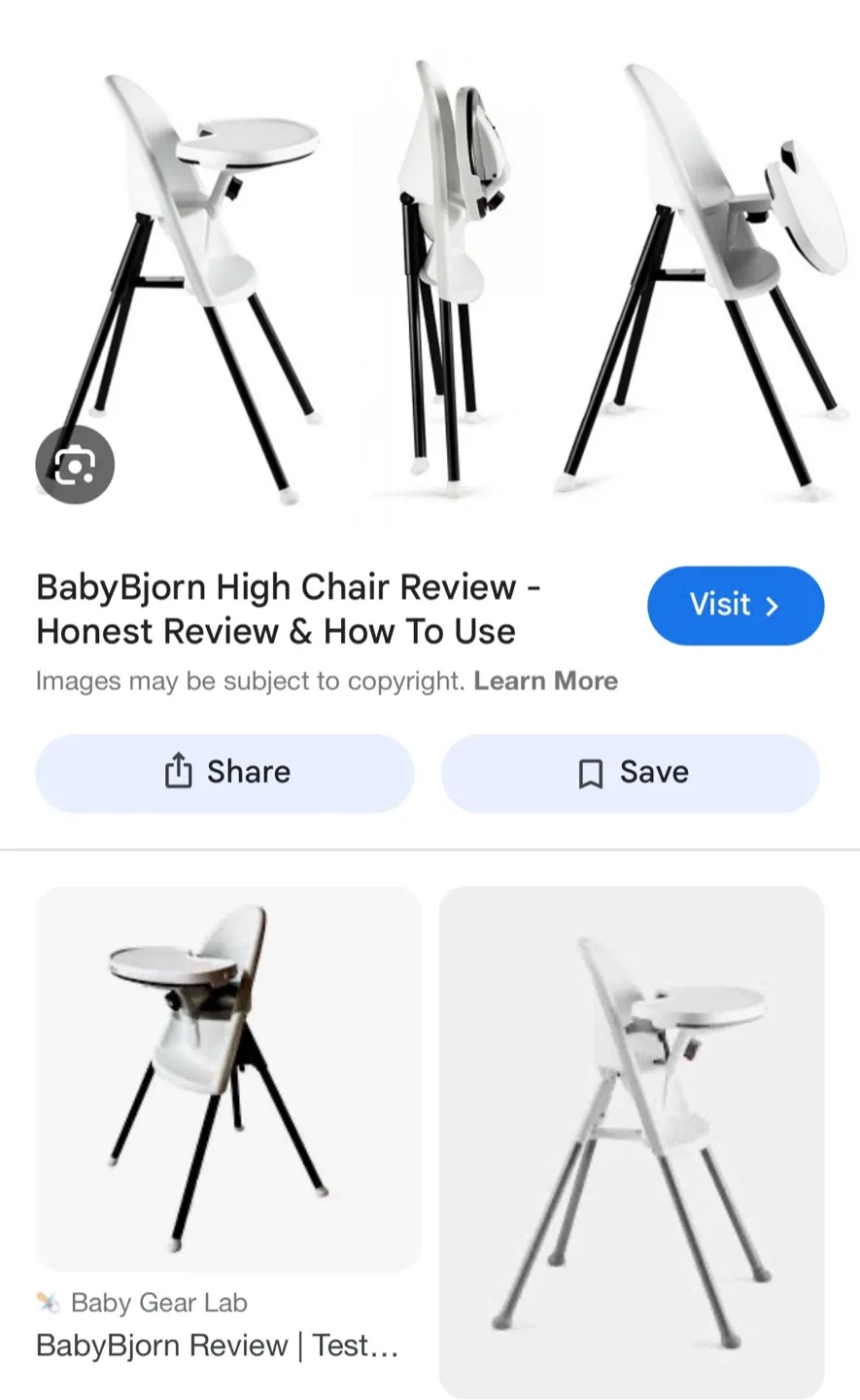Image resolution: width=860 pixels, height=1400 pixels.
Task: Click the chevron arrow on the Visit button
Action: pyautogui.click(x=772, y=605)
